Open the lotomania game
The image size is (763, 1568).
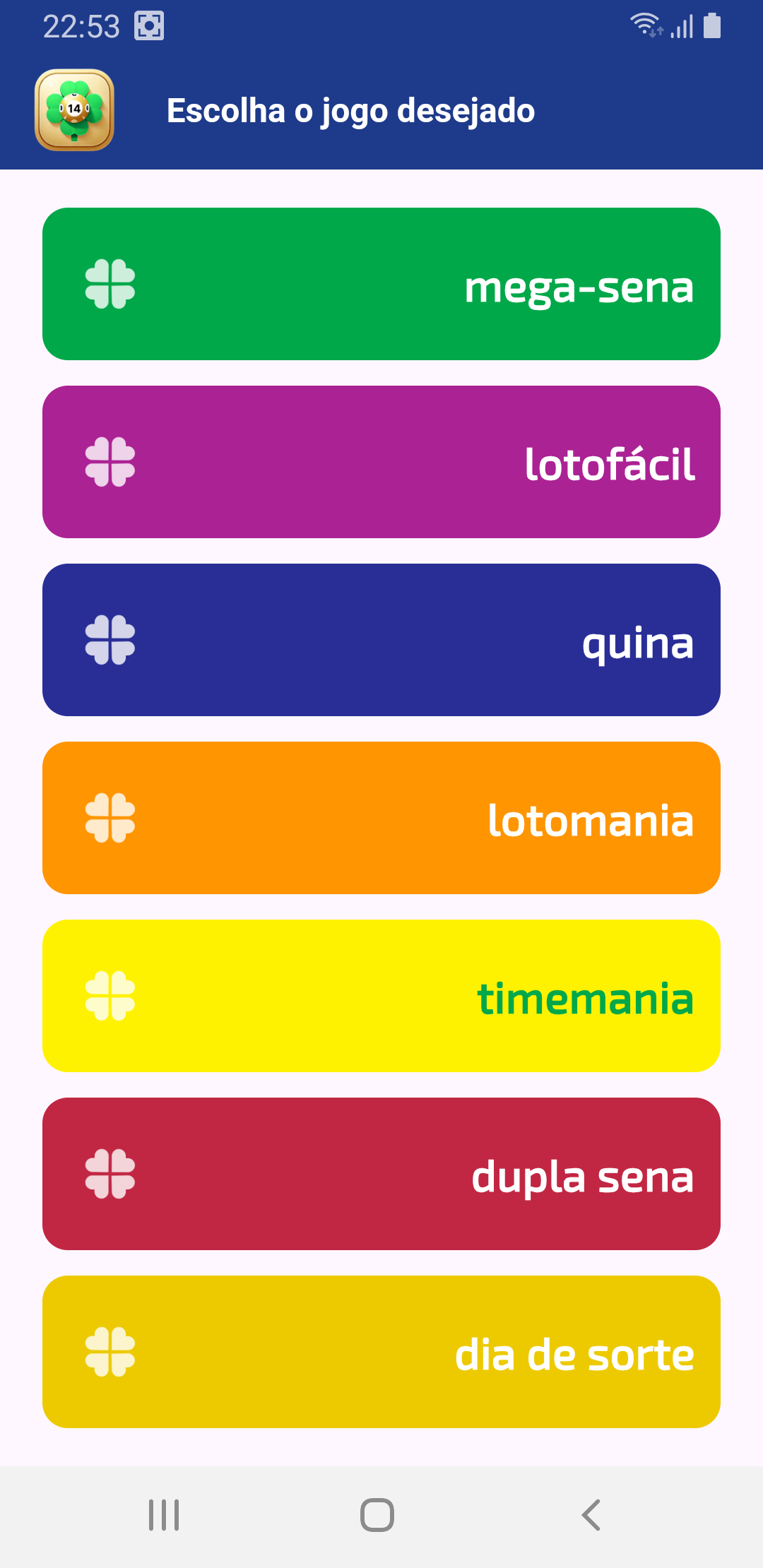click(381, 819)
